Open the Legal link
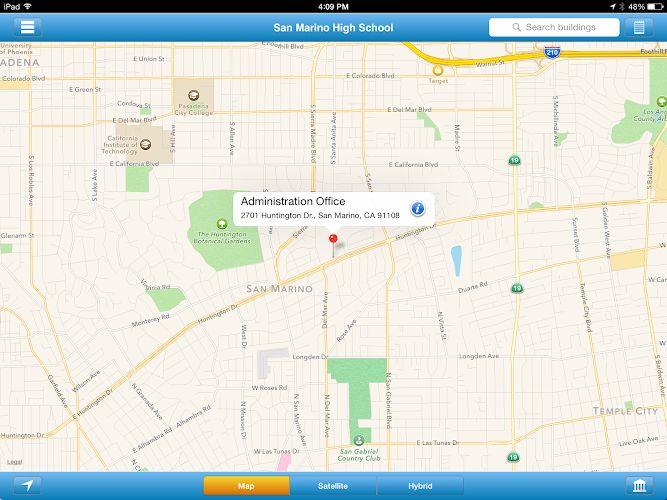Screen dimensions: 667x500 [x=14, y=462]
